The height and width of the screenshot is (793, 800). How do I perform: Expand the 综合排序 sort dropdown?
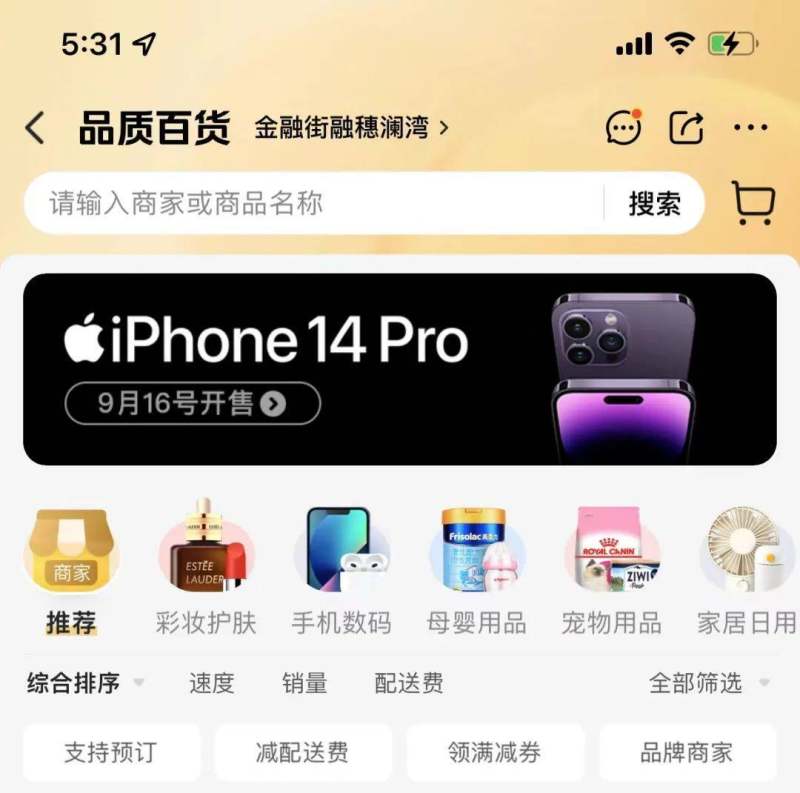(85, 683)
